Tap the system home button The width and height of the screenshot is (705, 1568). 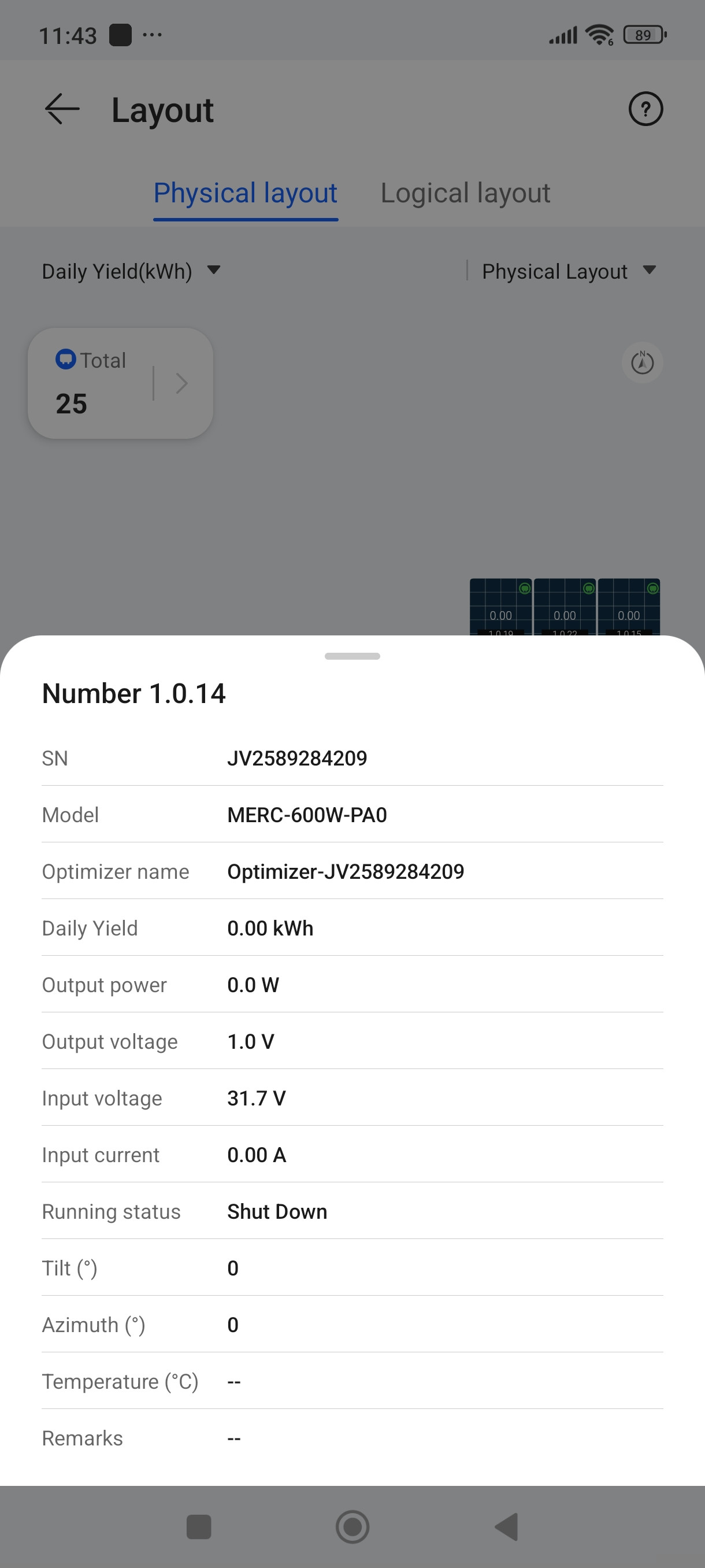352,1526
